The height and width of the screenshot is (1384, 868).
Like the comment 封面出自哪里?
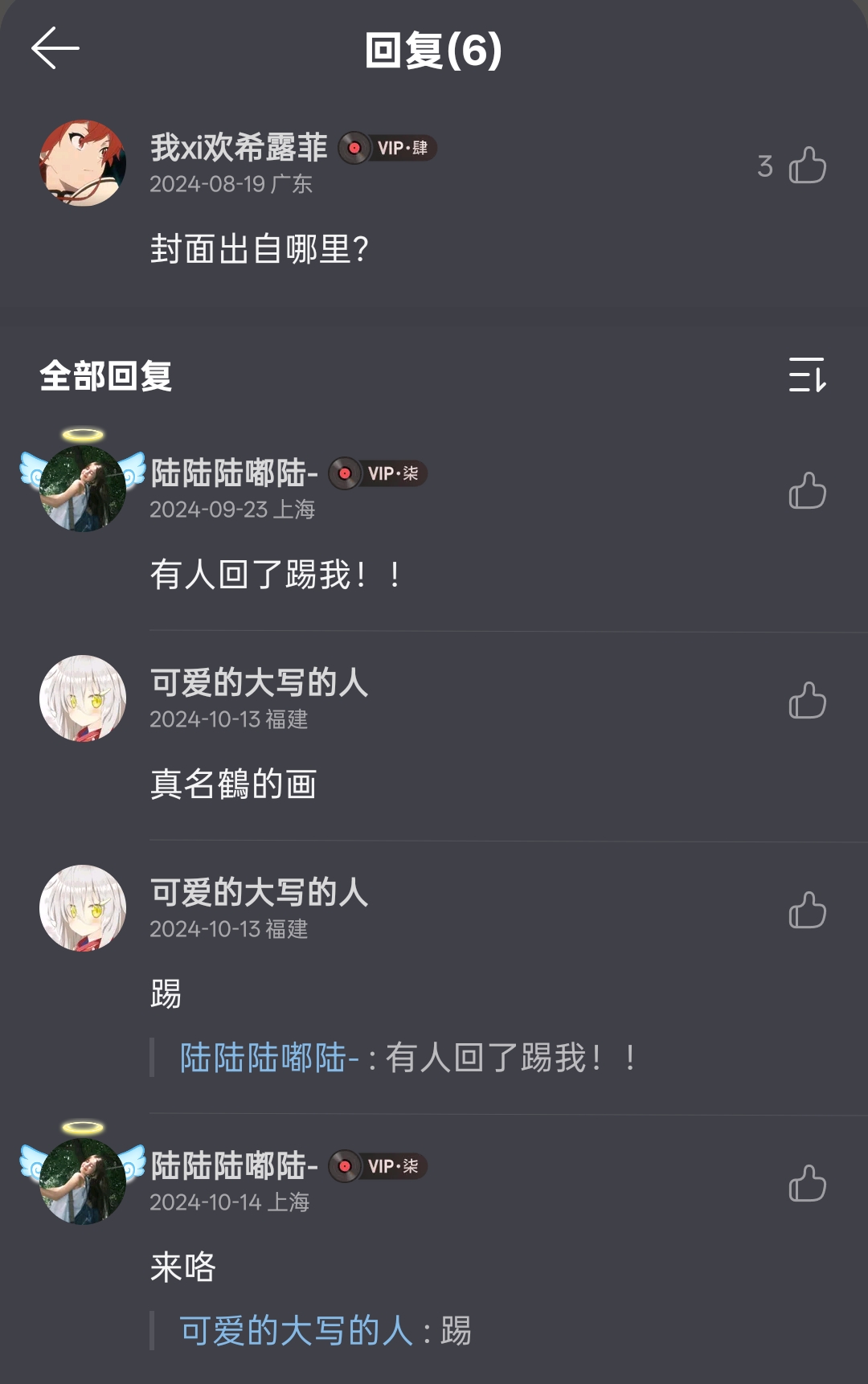coord(807,166)
